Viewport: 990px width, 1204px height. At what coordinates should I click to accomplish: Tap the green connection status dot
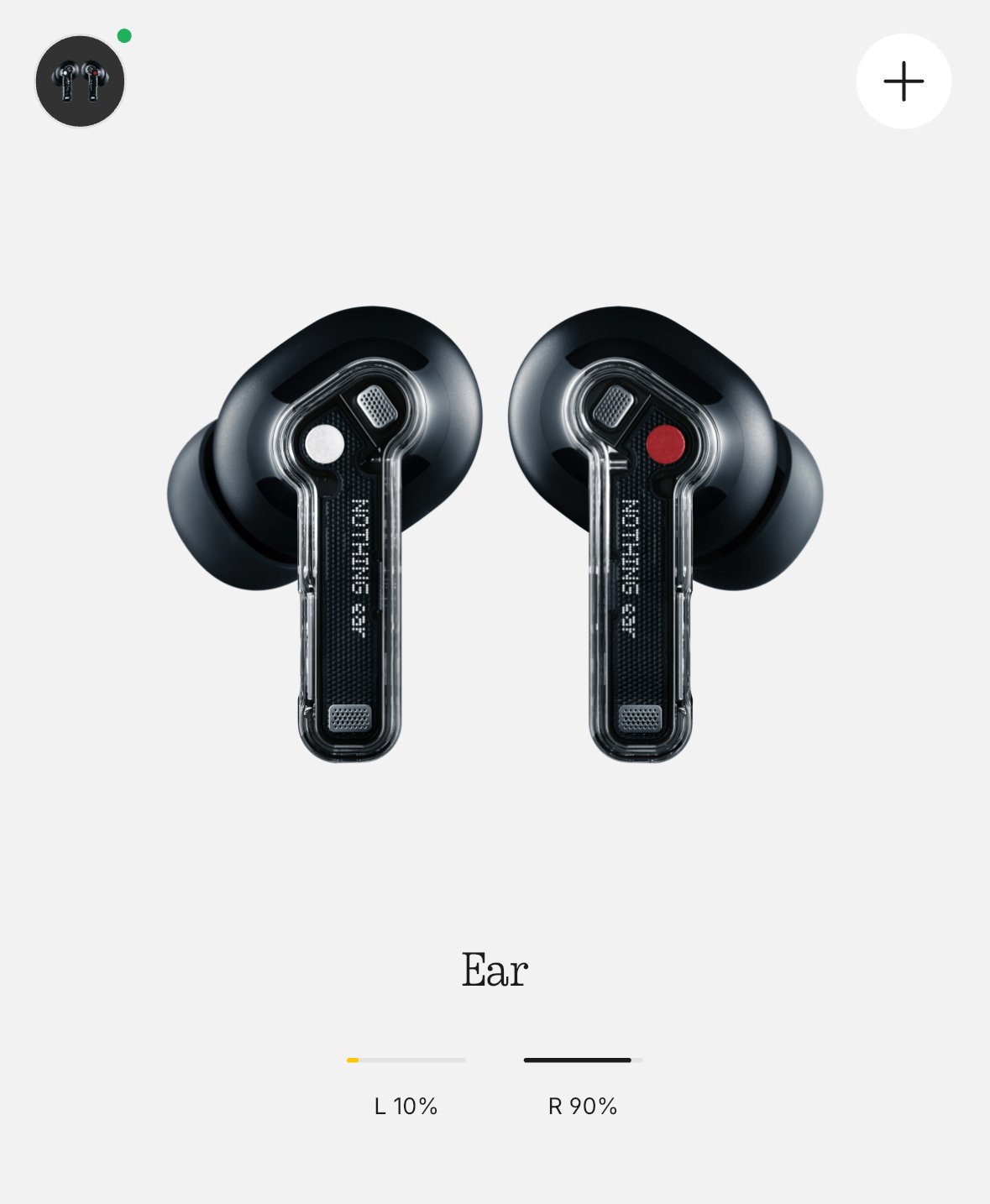tap(124, 36)
